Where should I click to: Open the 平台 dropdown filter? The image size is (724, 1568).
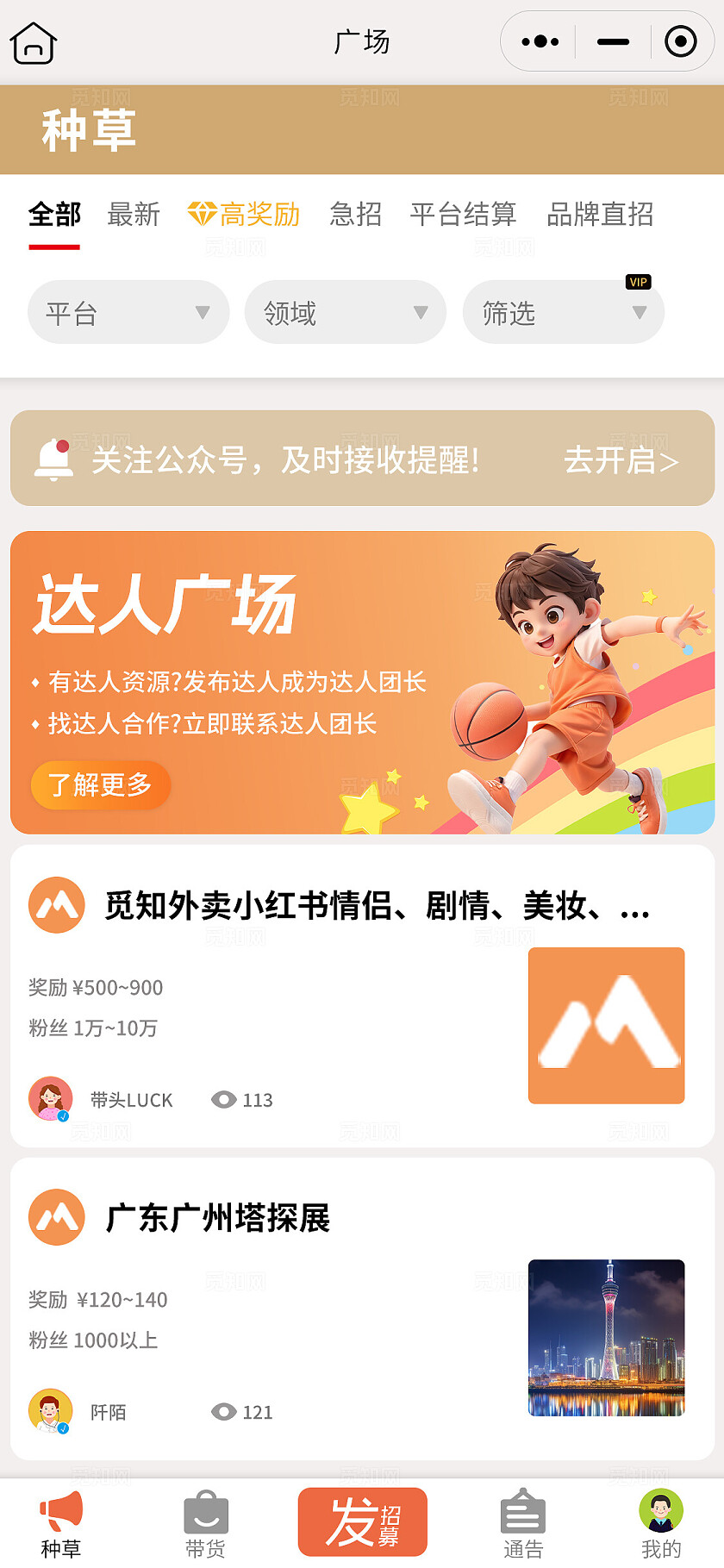[128, 312]
